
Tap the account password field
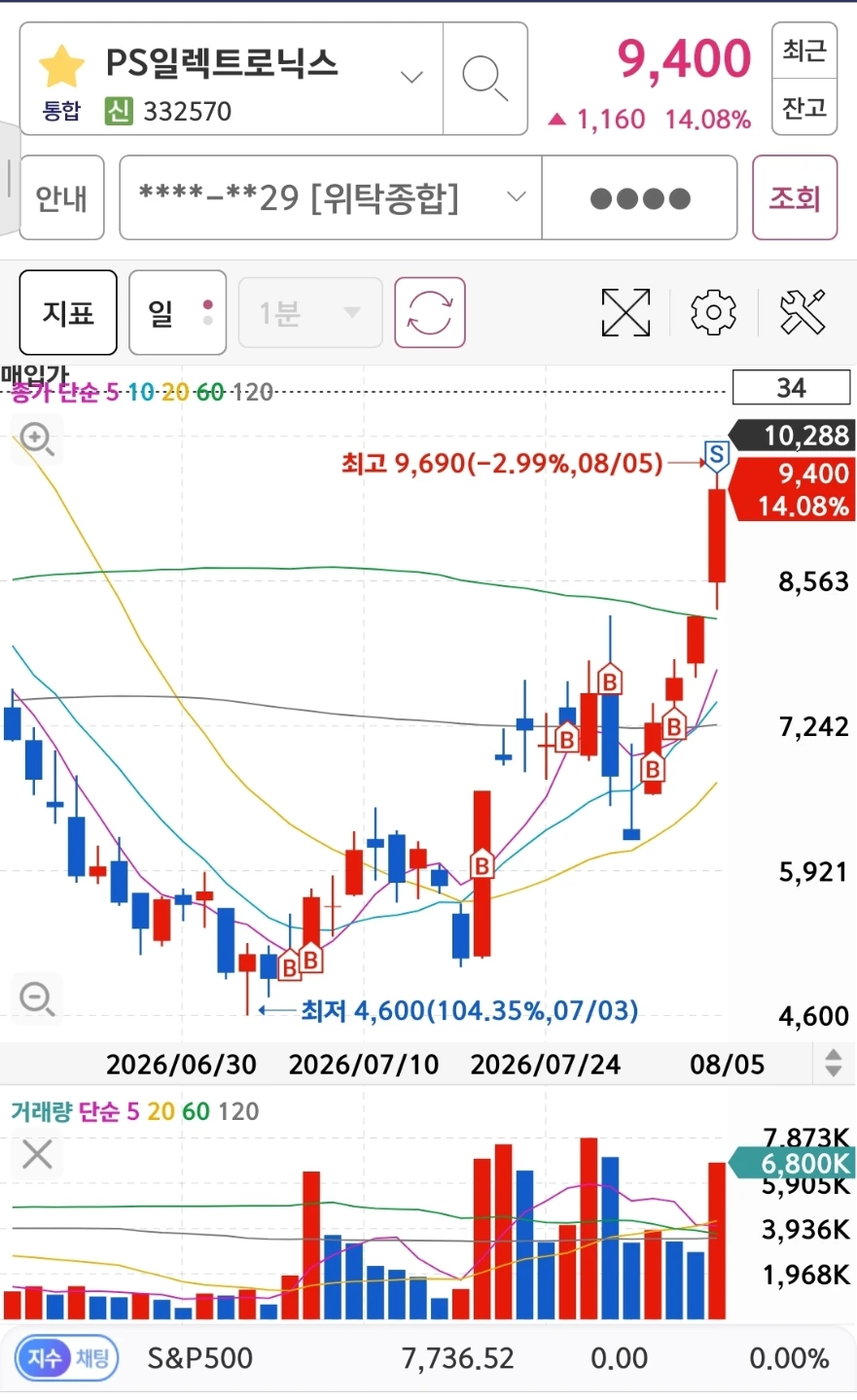[640, 197]
